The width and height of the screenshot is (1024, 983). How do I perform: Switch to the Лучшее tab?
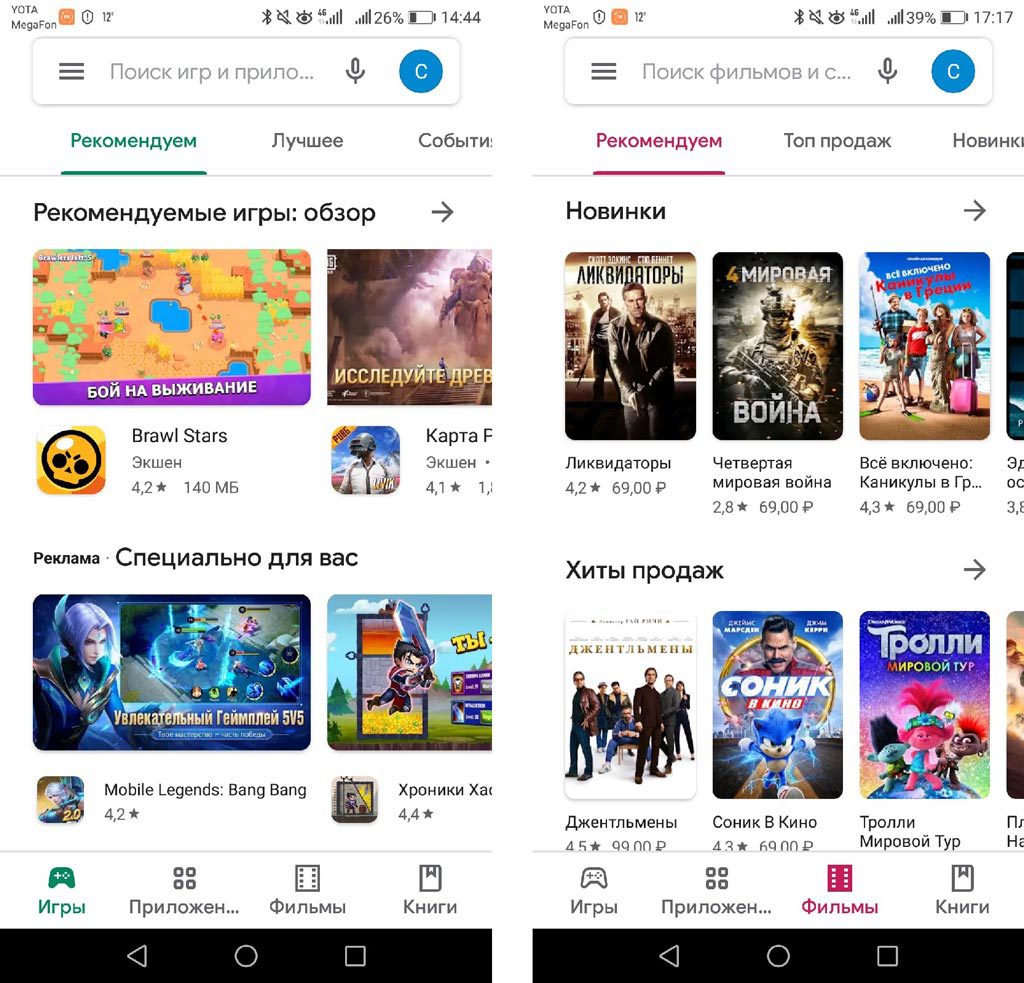coord(307,141)
